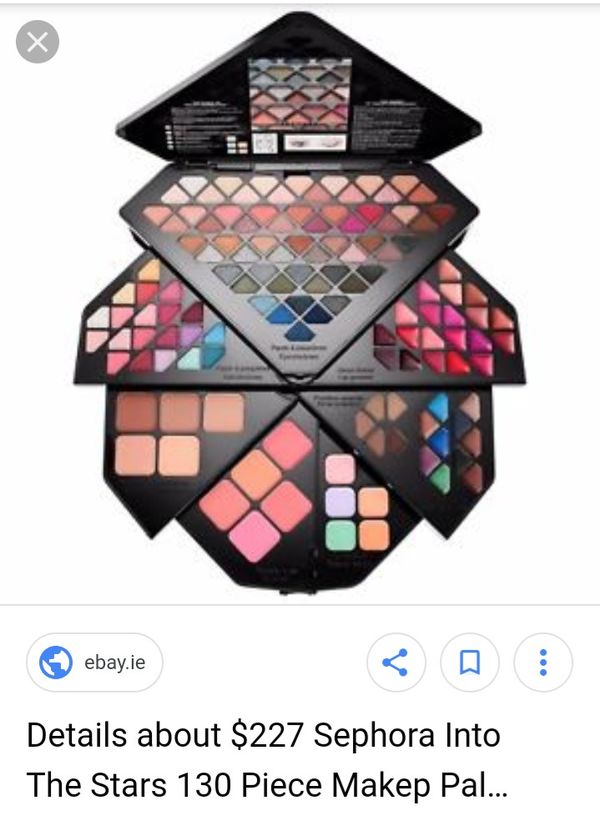
Task: Visit the ebay.ie source page
Action: pyautogui.click(x=94, y=662)
